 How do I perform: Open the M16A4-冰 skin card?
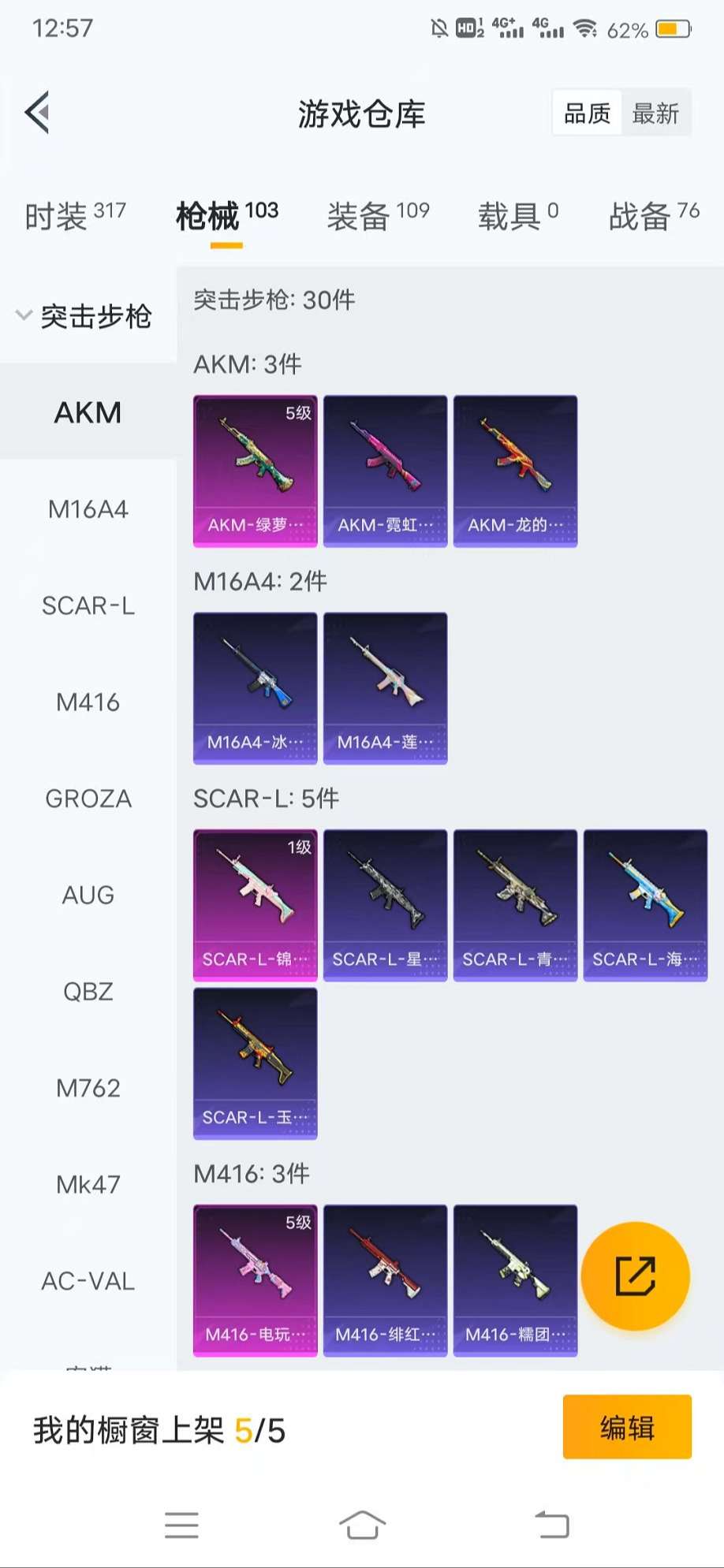[255, 687]
